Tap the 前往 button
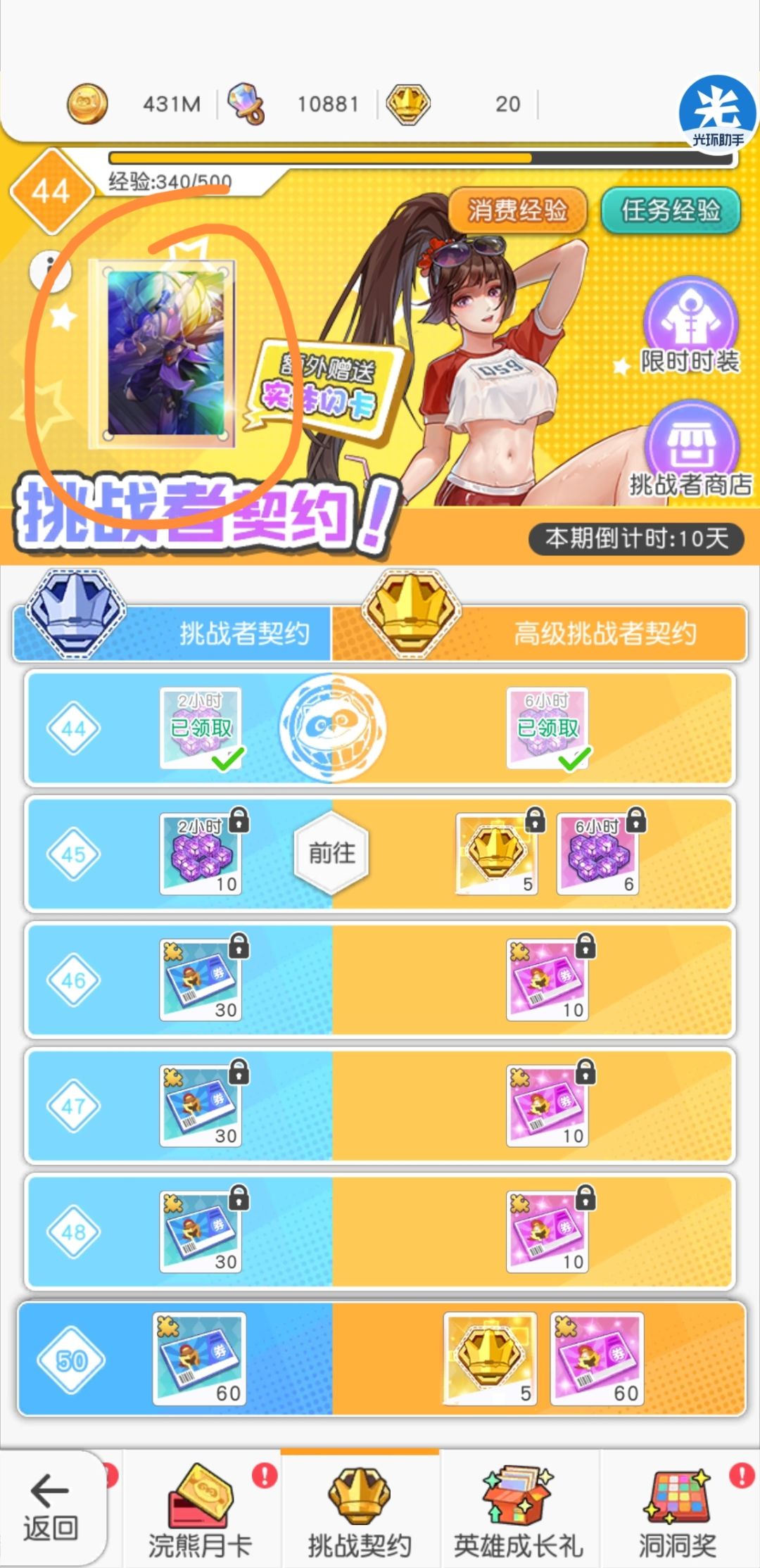The width and height of the screenshot is (760, 1568). pyautogui.click(x=332, y=853)
